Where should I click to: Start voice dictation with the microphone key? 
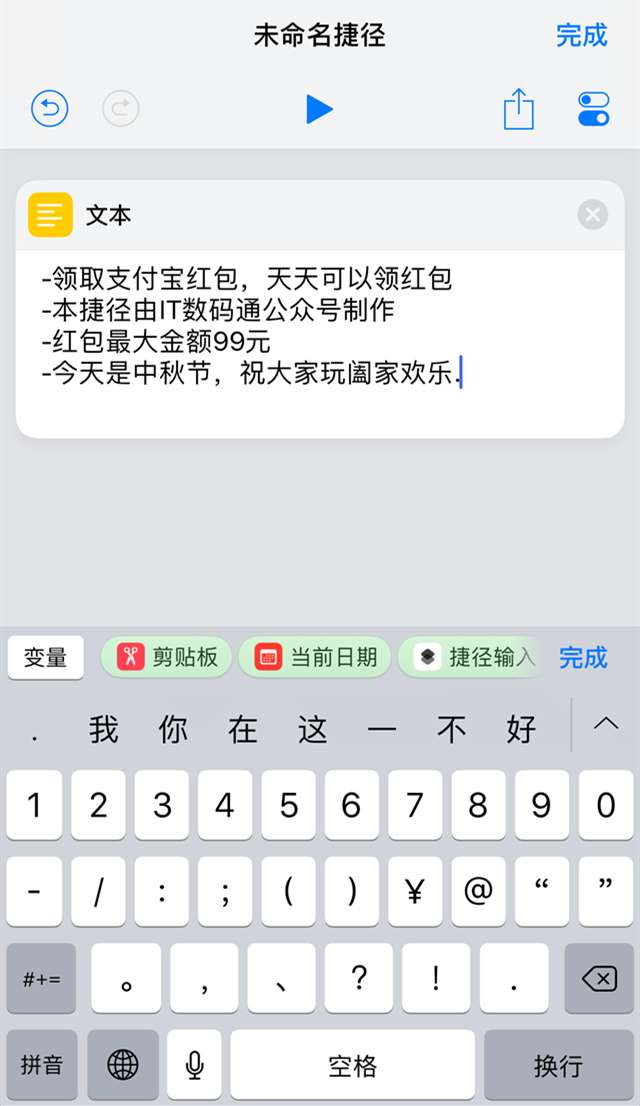(194, 1065)
